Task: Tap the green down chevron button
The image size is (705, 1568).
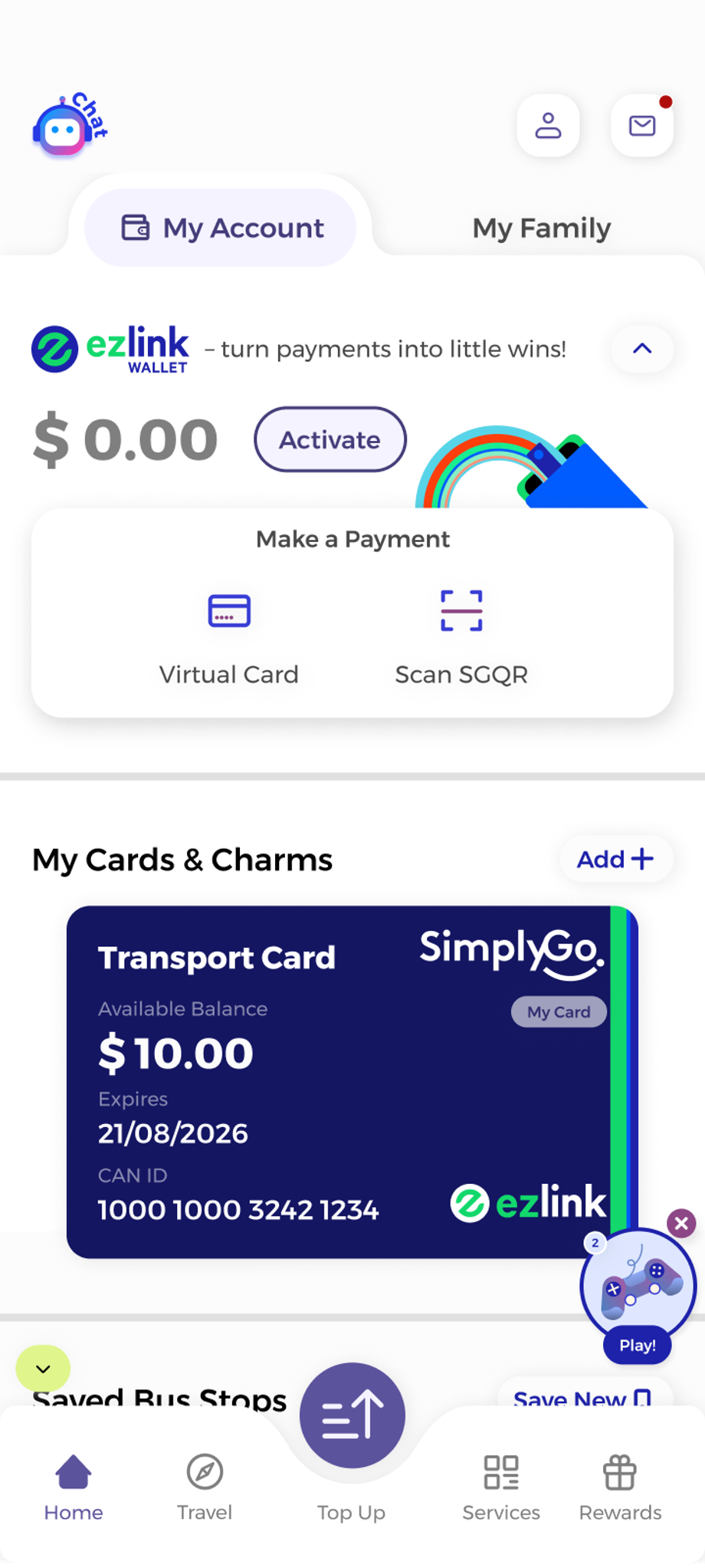Action: tap(43, 1369)
